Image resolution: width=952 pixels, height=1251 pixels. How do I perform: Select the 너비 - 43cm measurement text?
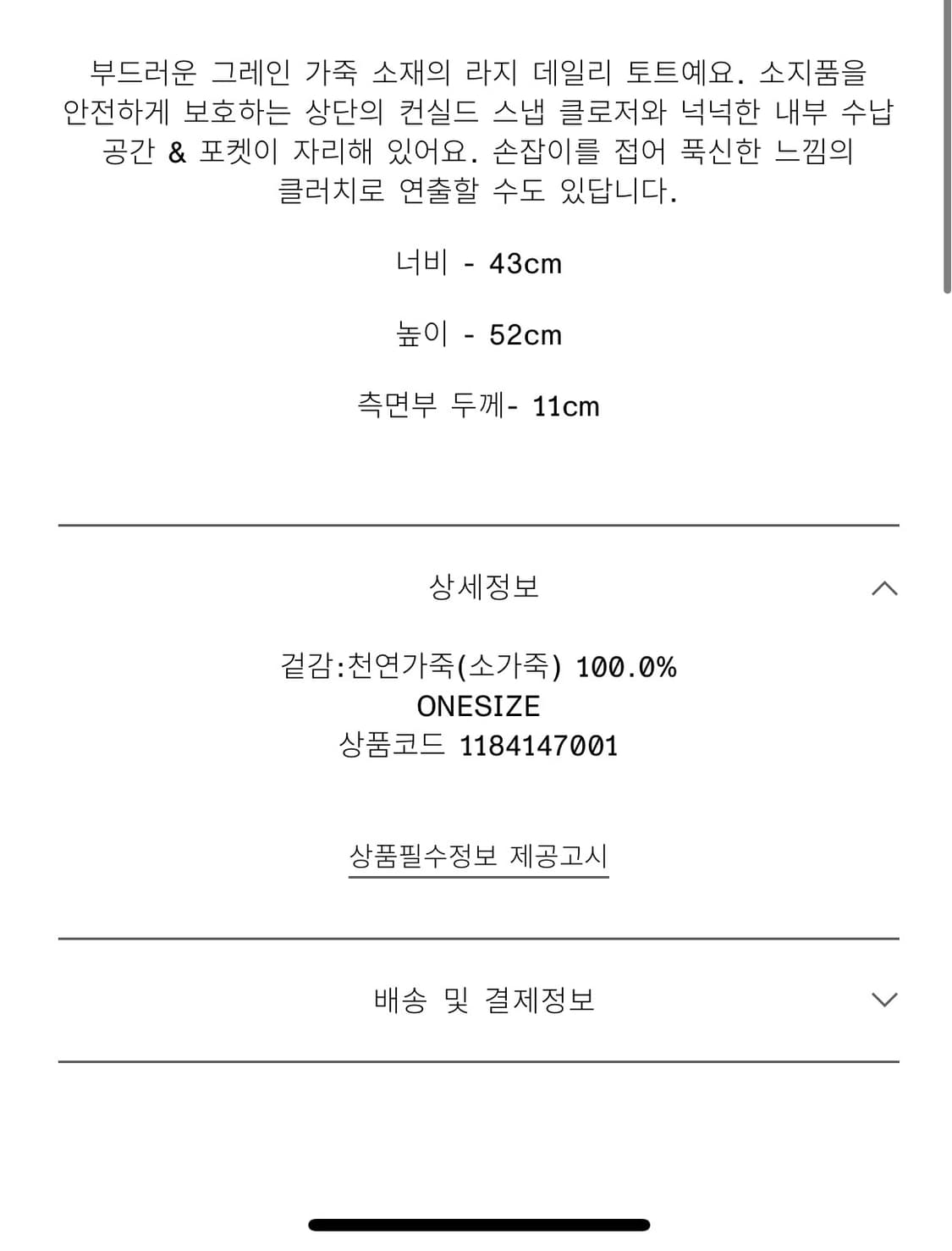click(476, 262)
